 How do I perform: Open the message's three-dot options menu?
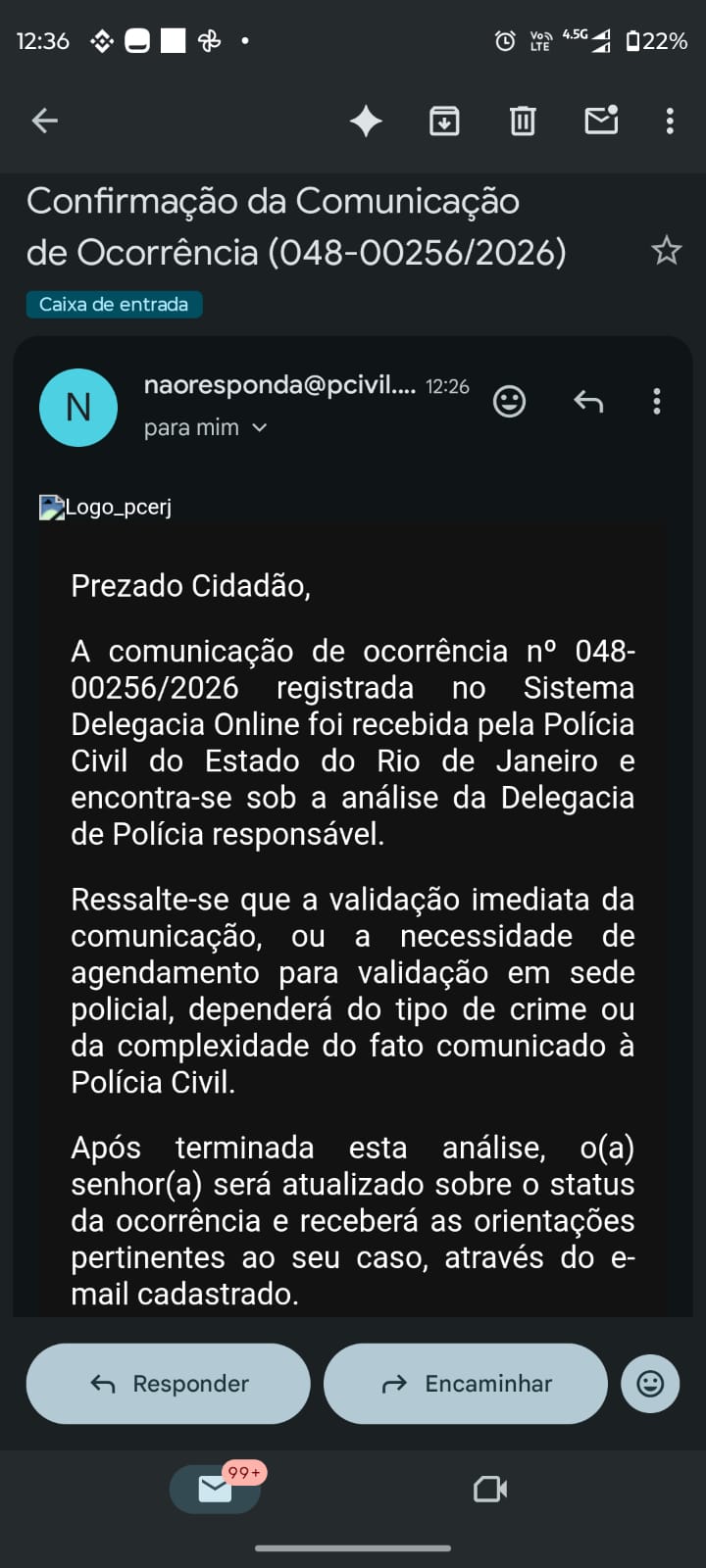click(657, 401)
